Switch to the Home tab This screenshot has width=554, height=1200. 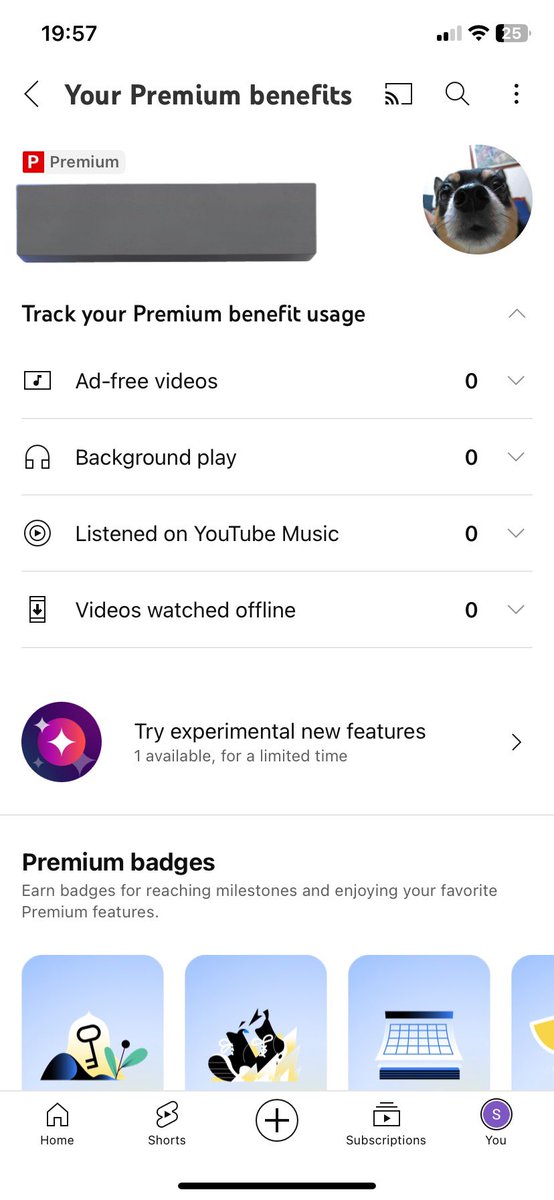point(57,1124)
